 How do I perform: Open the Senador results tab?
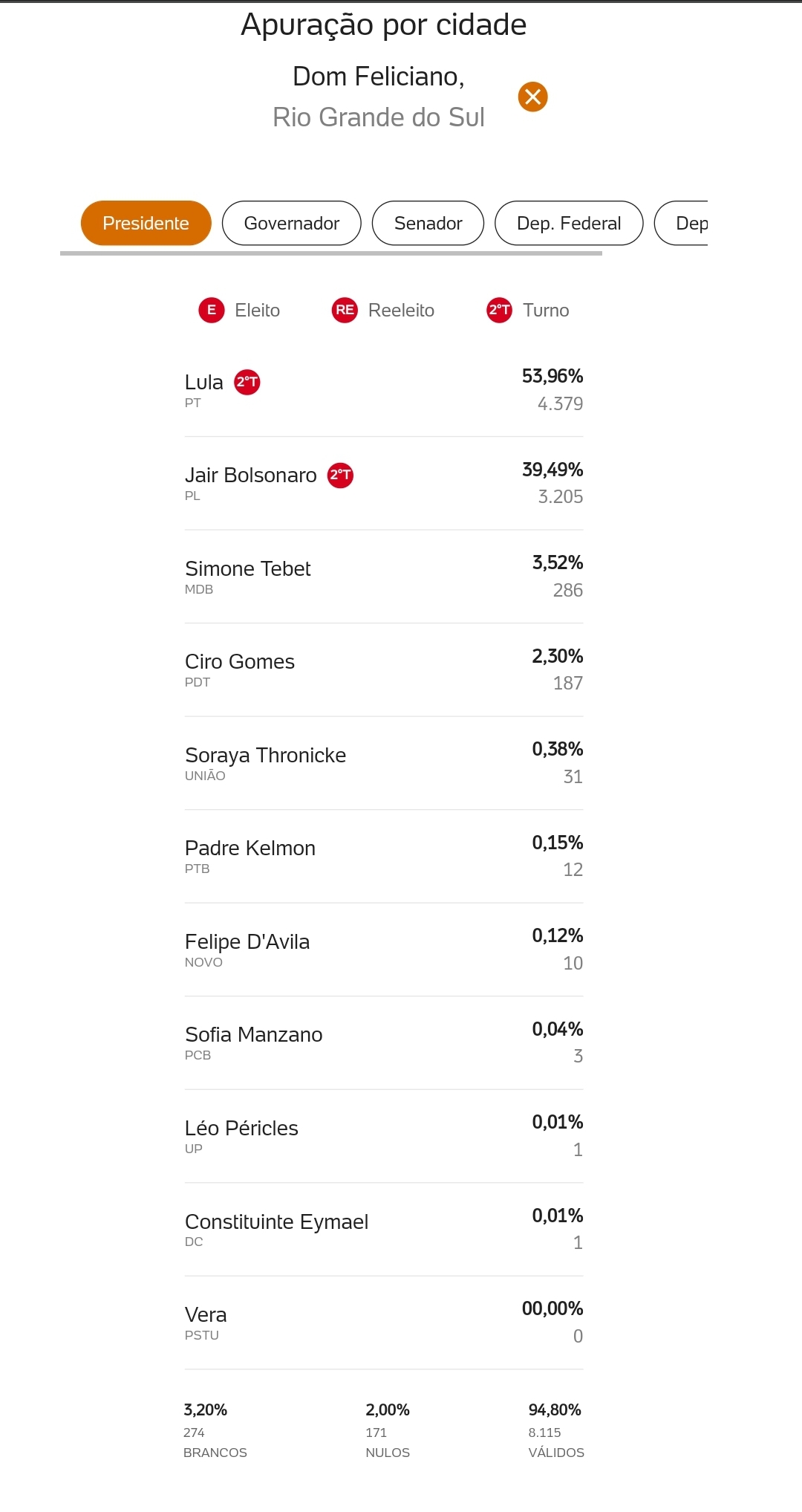pyautogui.click(x=428, y=223)
